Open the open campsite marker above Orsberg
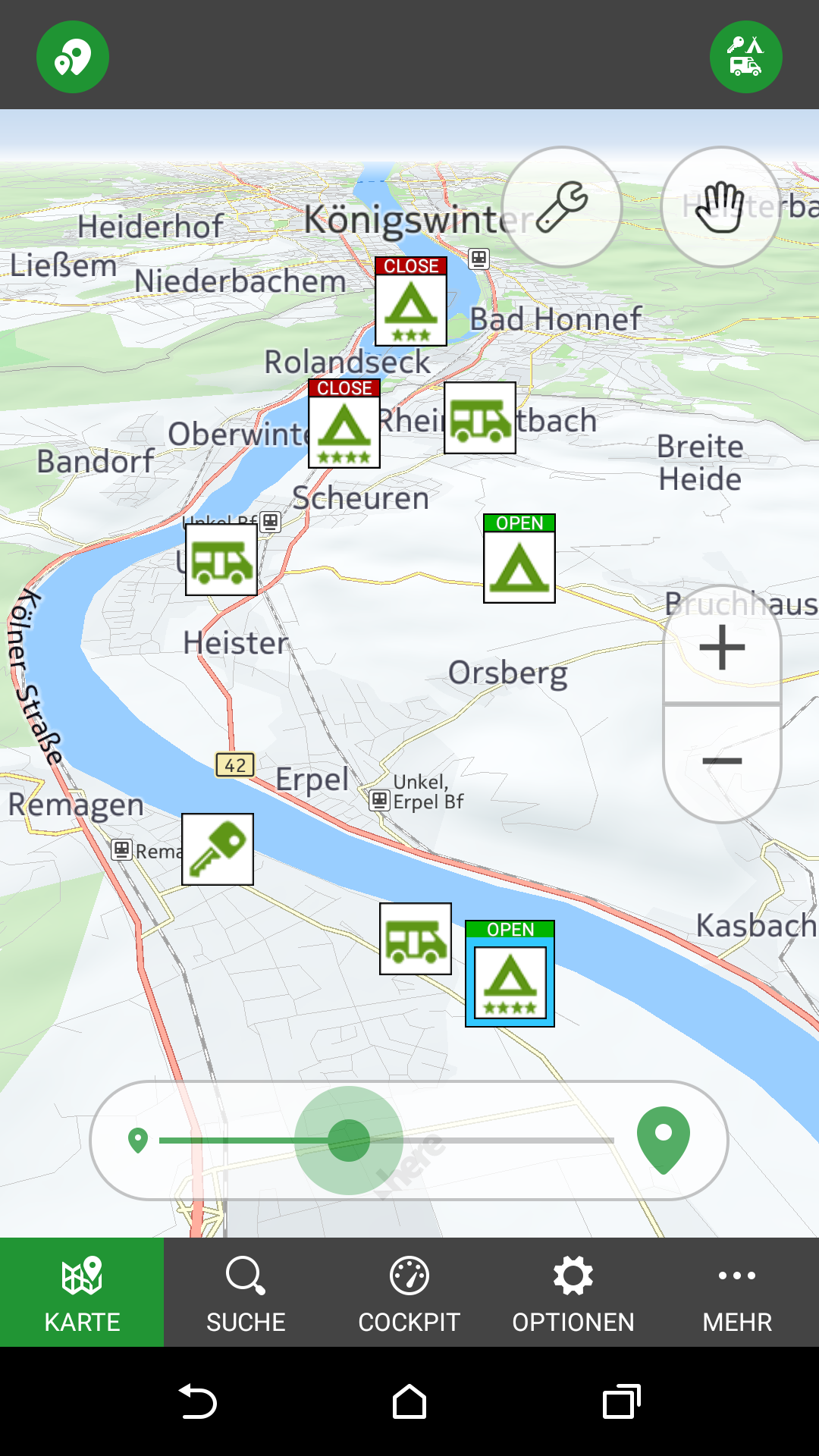 pos(519,559)
